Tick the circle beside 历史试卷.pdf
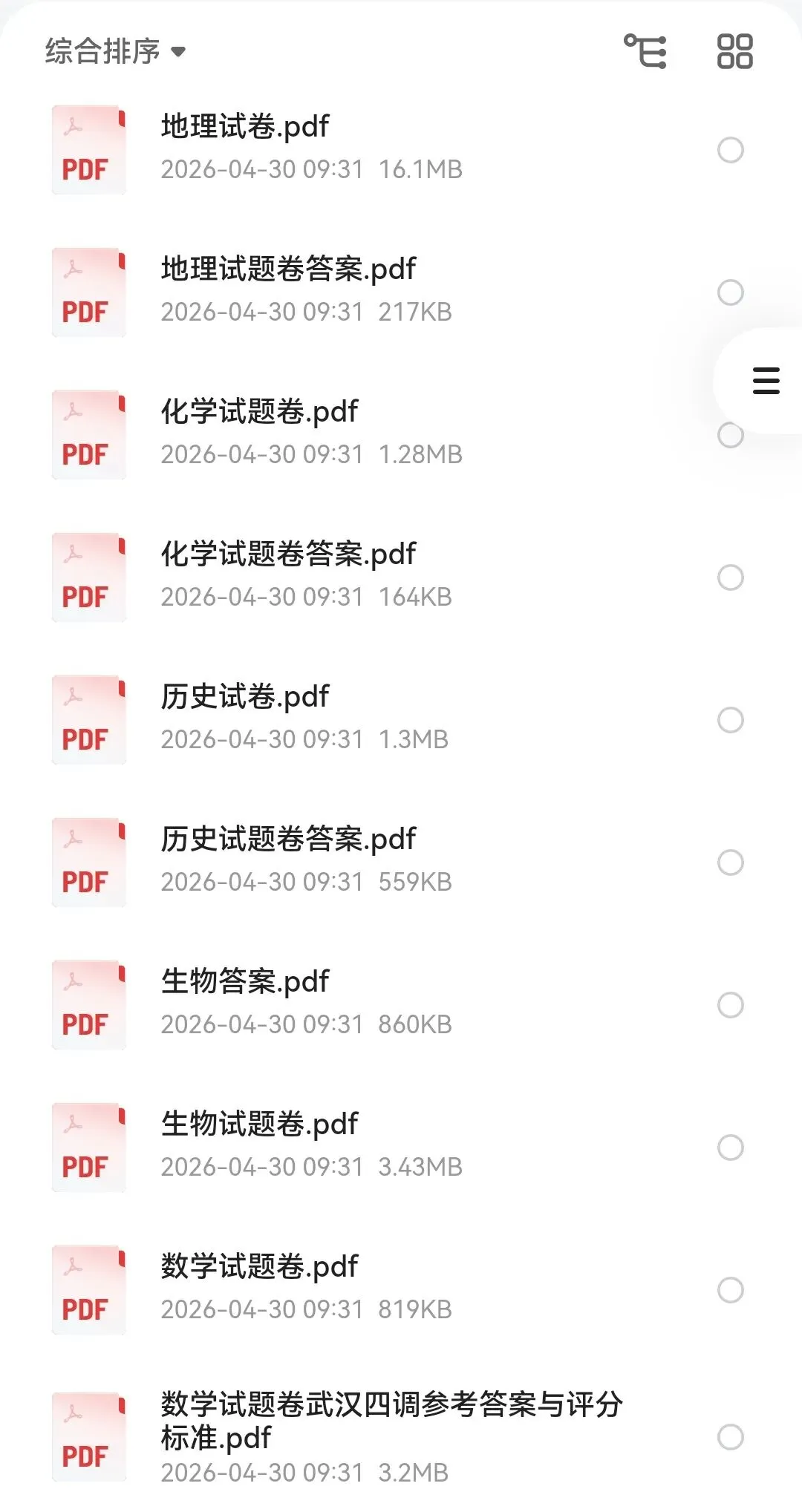 tap(731, 720)
